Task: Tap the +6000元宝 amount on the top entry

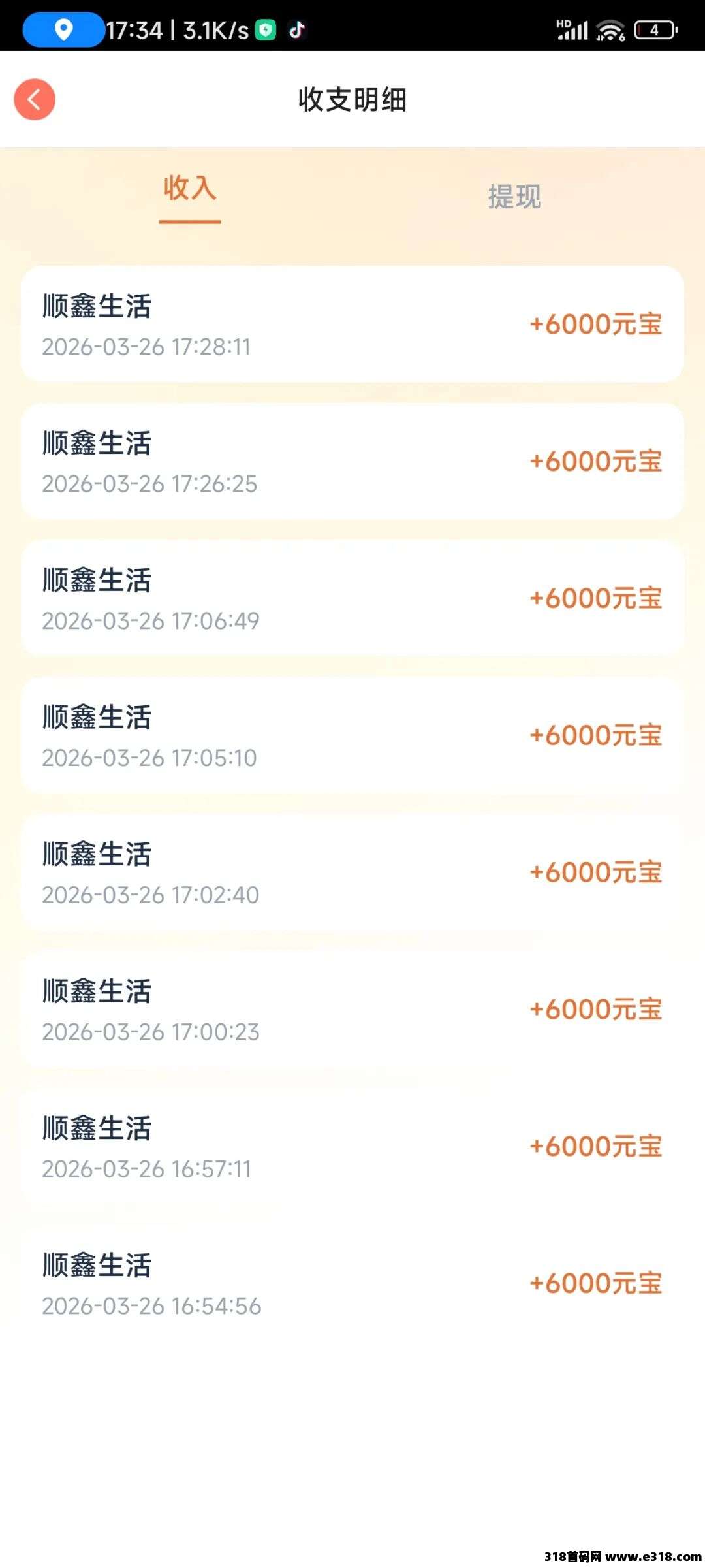Action: 596,325
